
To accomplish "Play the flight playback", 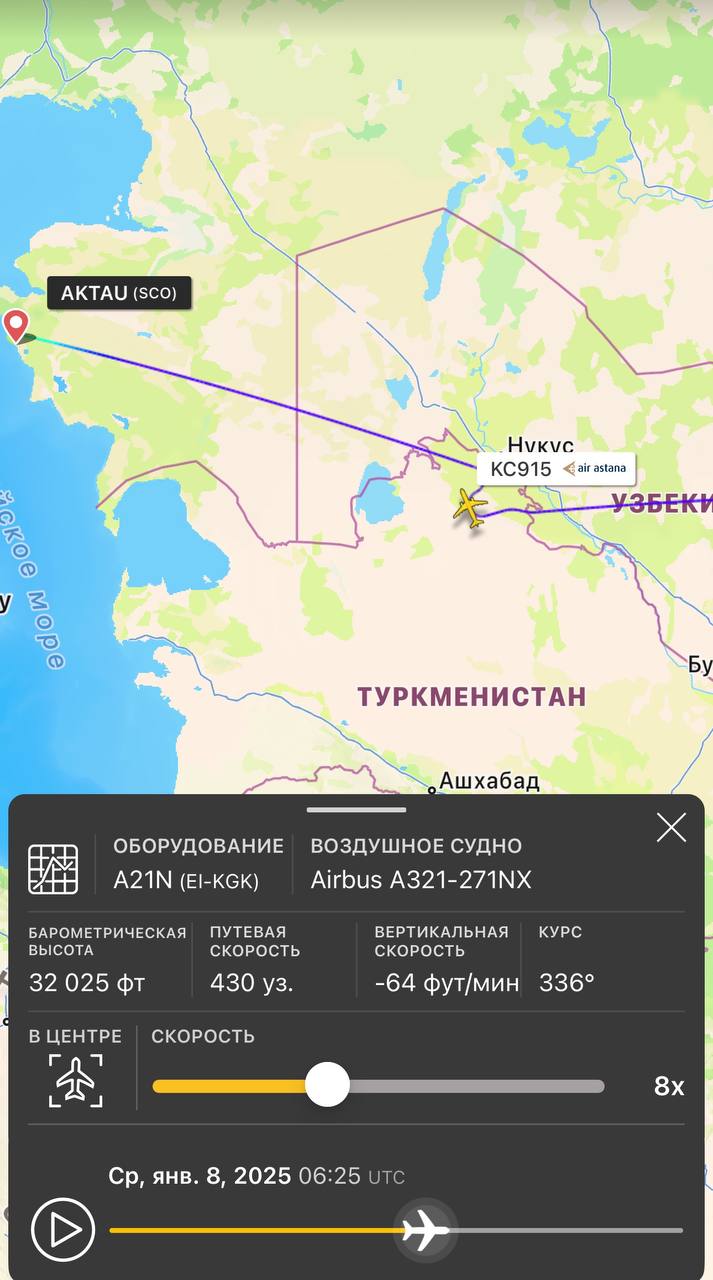I will 63,1229.
